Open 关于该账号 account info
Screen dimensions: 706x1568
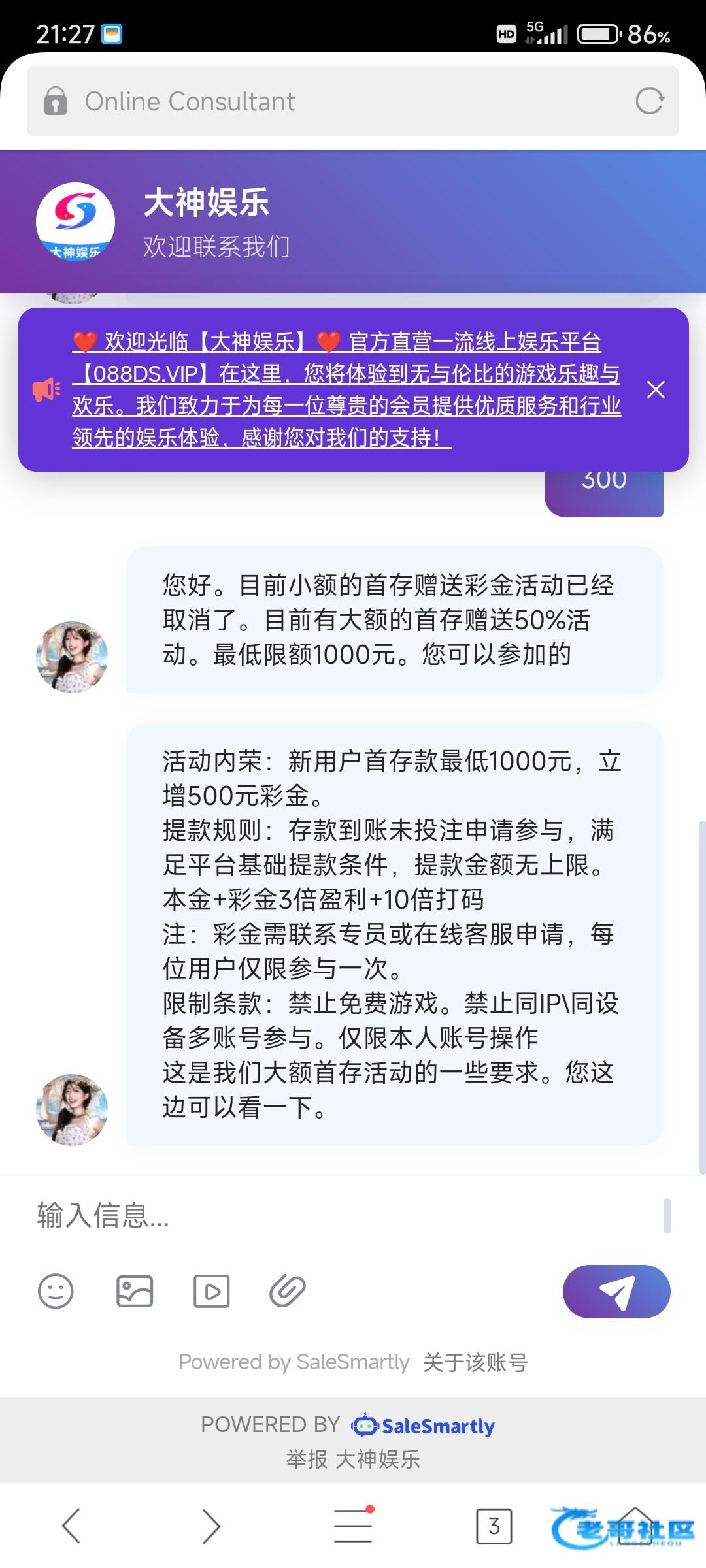point(475,1362)
